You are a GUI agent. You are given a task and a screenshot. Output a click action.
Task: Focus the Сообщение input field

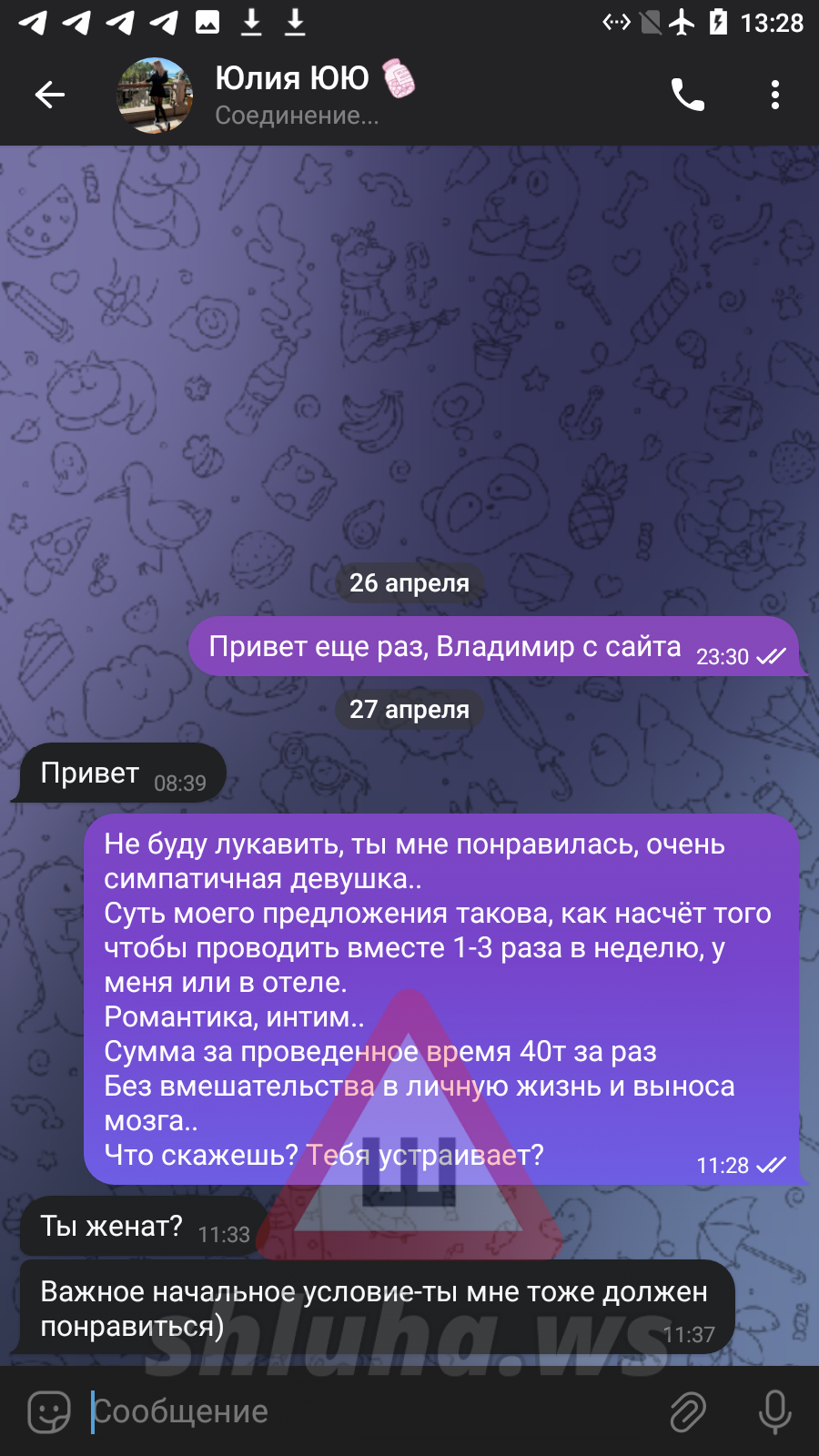(364, 1411)
